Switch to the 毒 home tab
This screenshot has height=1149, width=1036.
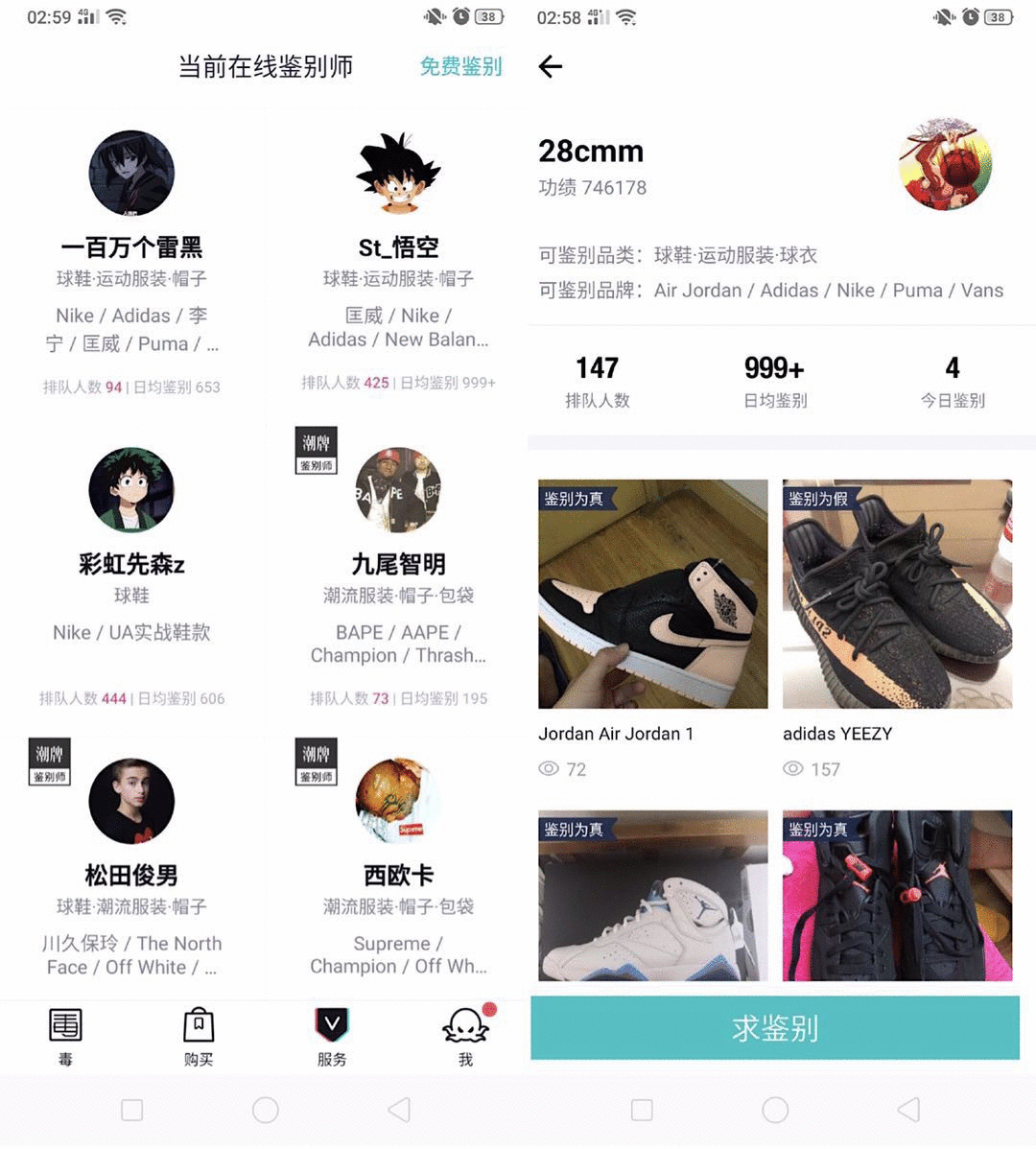(65, 1036)
